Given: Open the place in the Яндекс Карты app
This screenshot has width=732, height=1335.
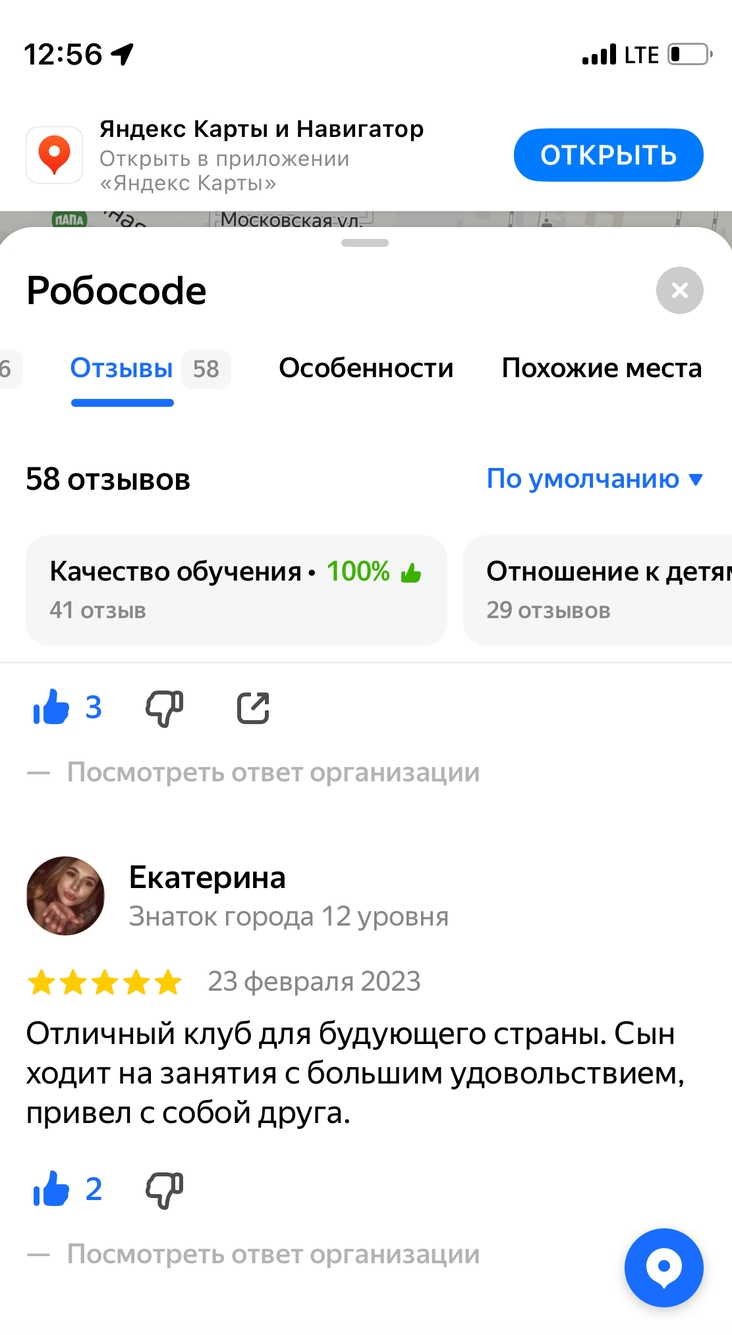Looking at the screenshot, I should coord(608,155).
